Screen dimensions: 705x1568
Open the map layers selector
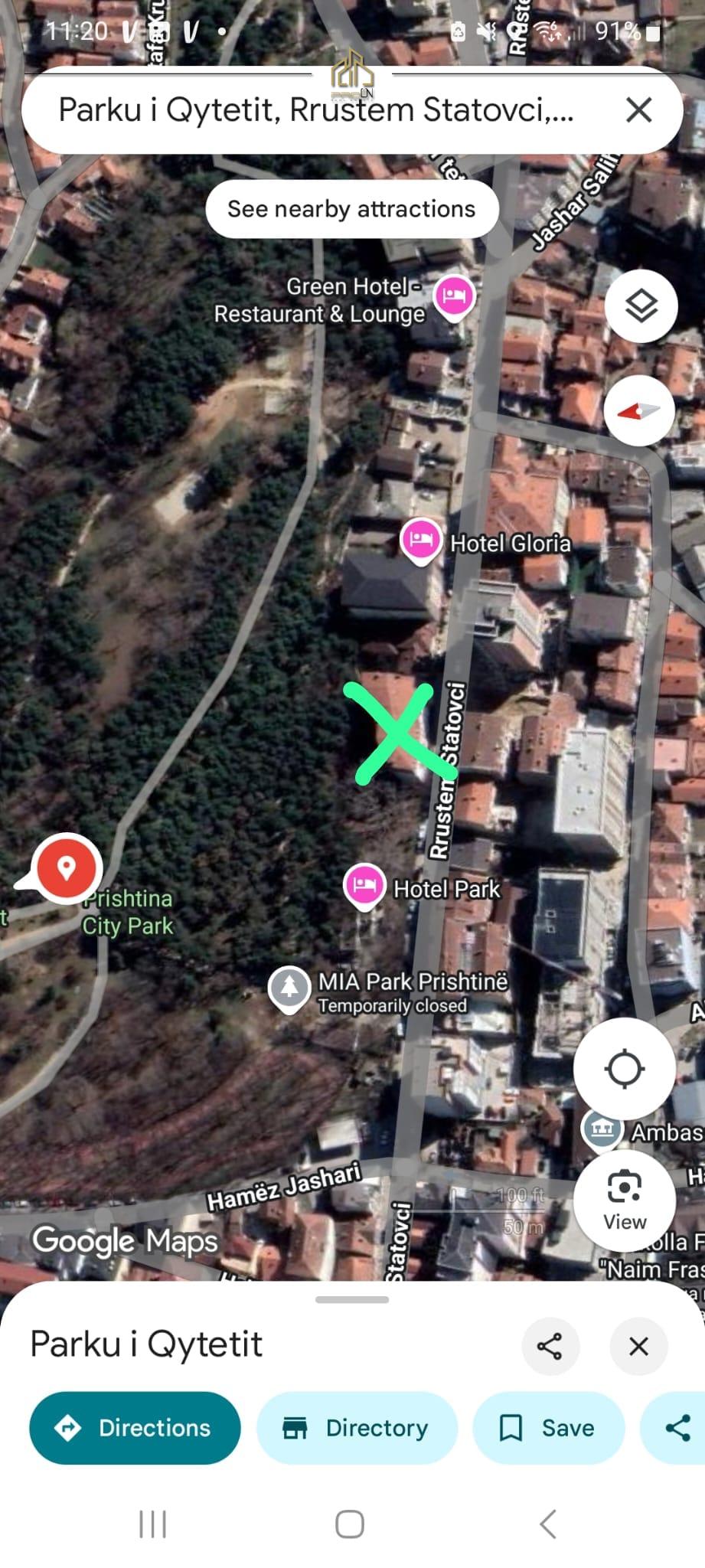pos(641,306)
